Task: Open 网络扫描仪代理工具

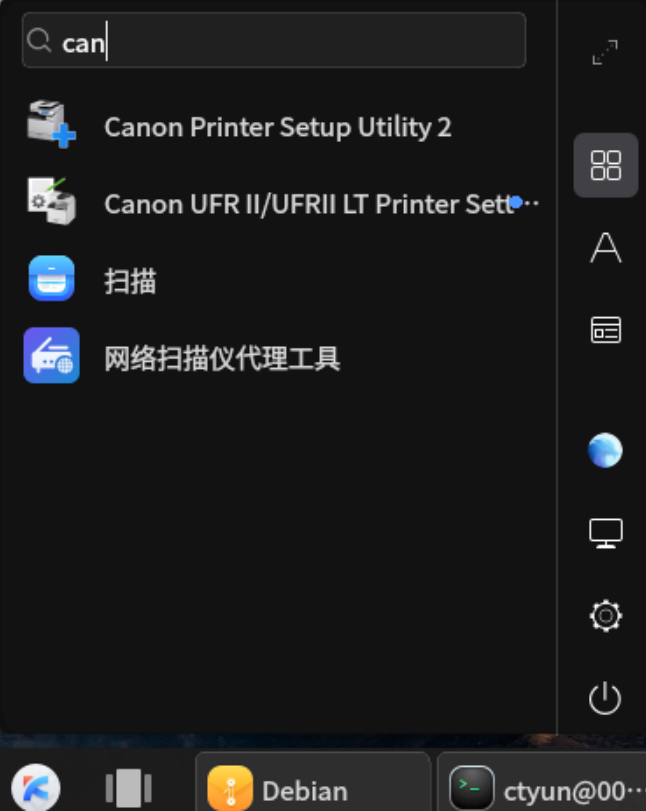Action: point(222,357)
